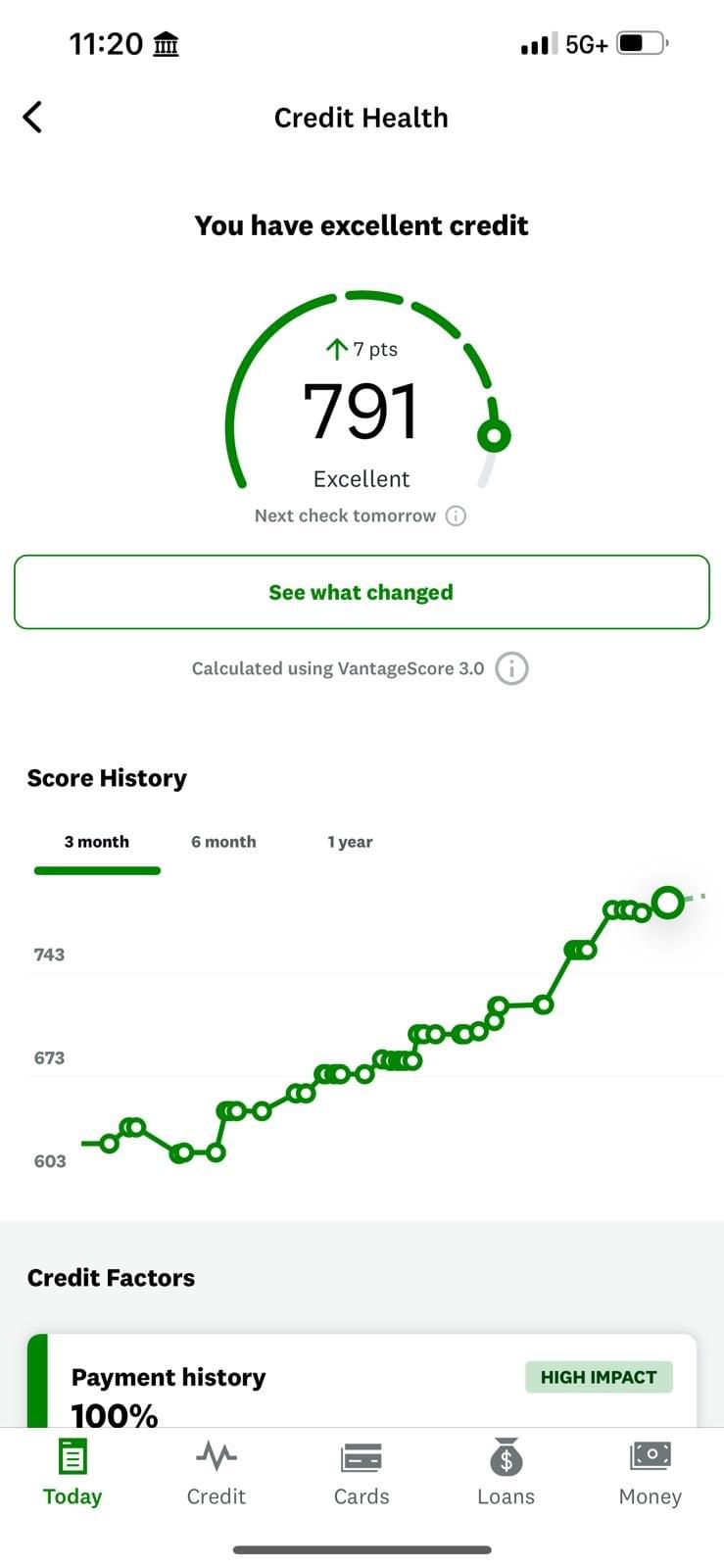Viewport: 724px width, 1568px height.
Task: Open See what changed
Action: (x=362, y=592)
